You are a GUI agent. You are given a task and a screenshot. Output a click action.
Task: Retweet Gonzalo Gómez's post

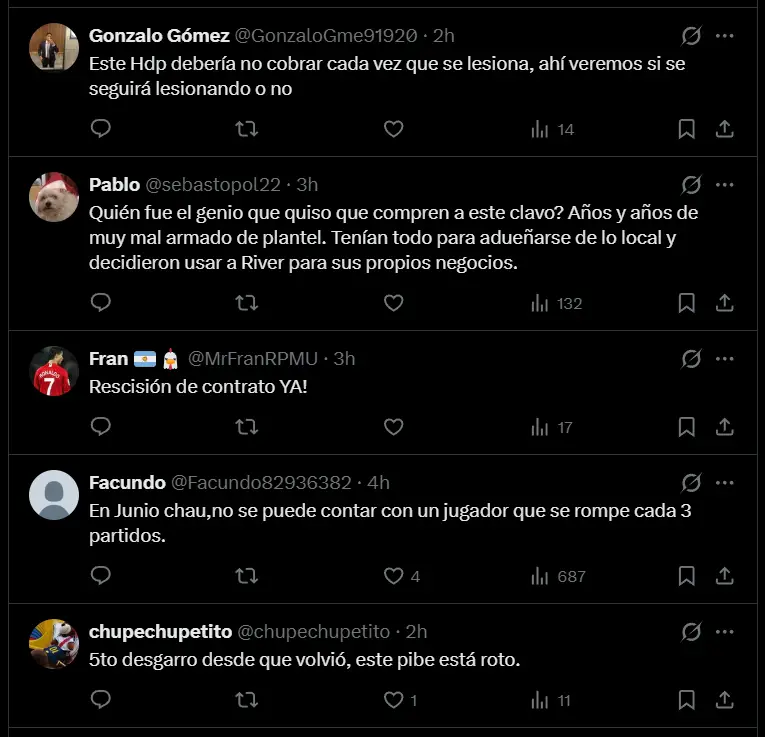(x=246, y=128)
